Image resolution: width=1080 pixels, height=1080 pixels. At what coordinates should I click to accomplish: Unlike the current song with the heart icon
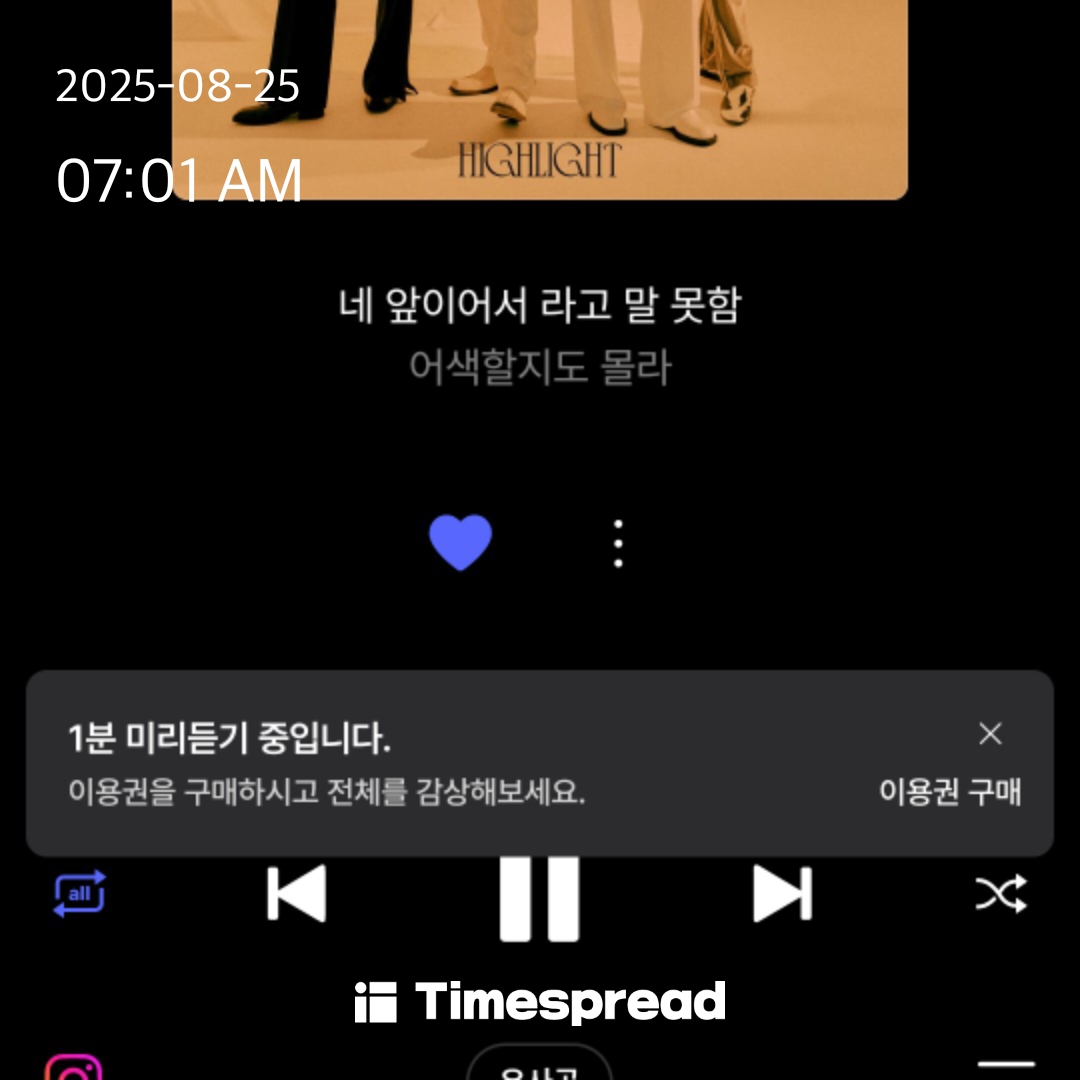point(460,543)
